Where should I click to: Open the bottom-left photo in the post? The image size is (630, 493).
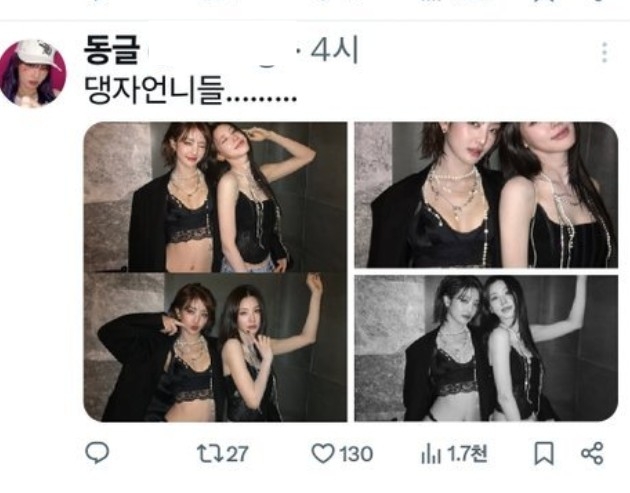[x=215, y=347]
